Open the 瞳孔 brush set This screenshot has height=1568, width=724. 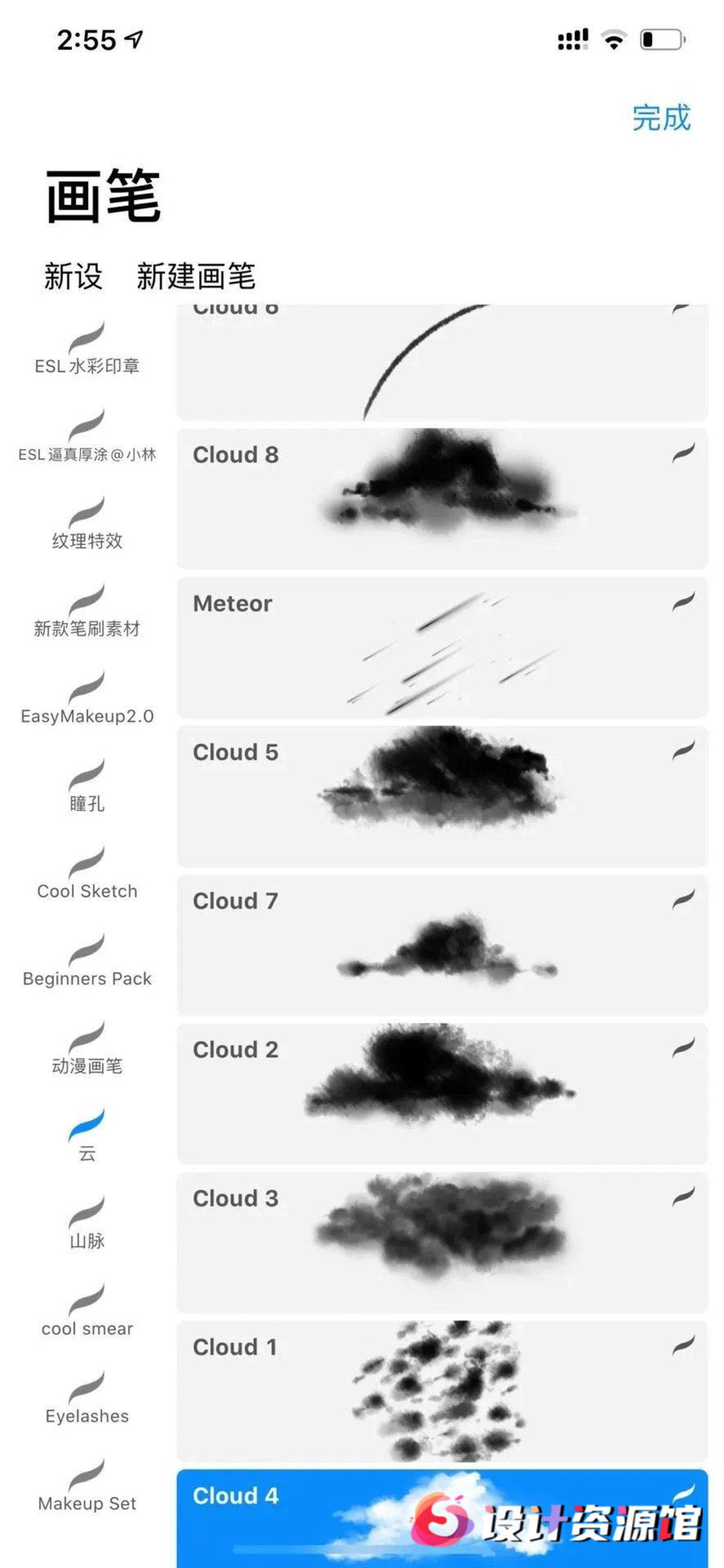click(x=87, y=786)
